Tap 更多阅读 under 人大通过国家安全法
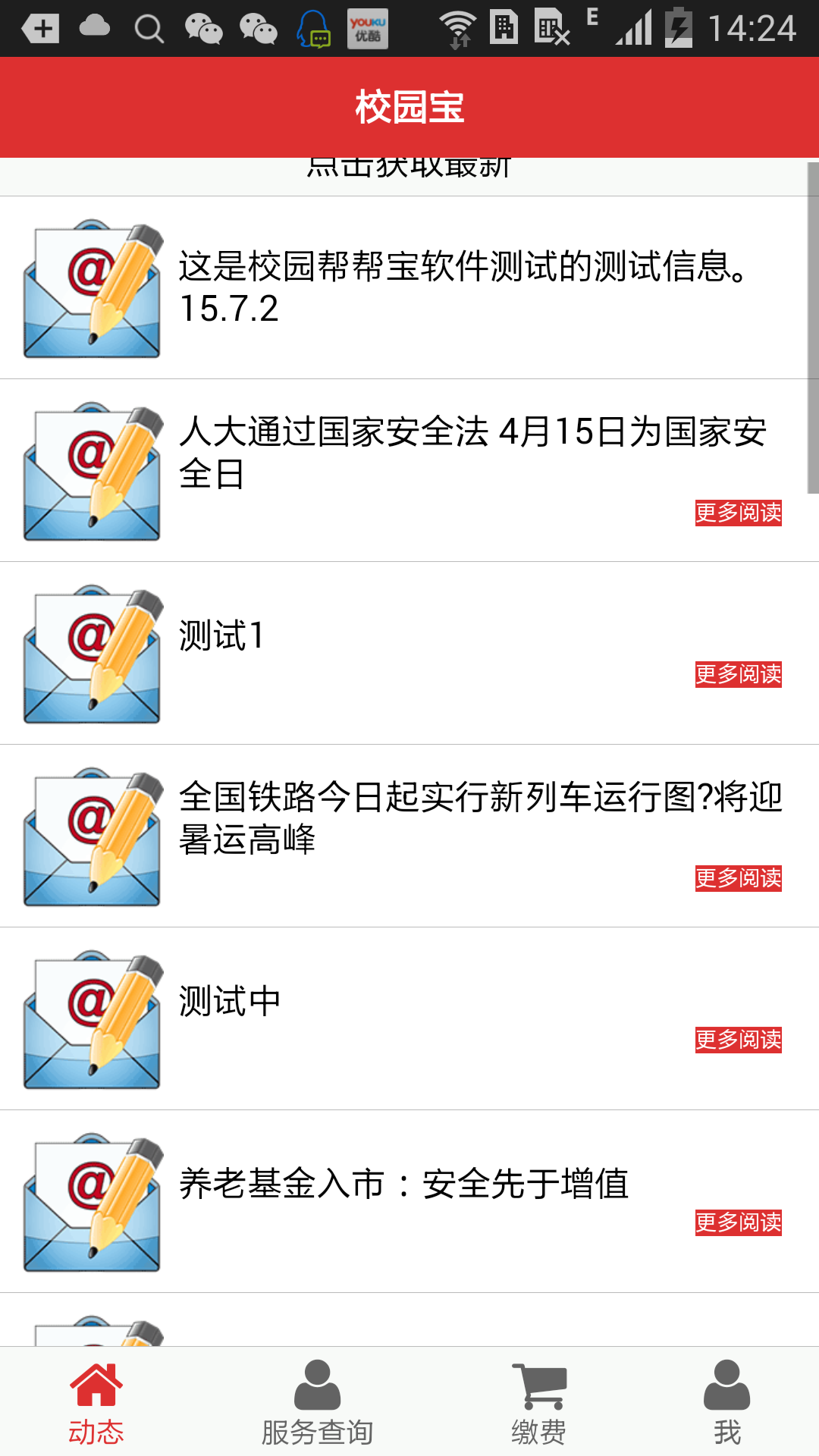The height and width of the screenshot is (1456, 819). (738, 513)
